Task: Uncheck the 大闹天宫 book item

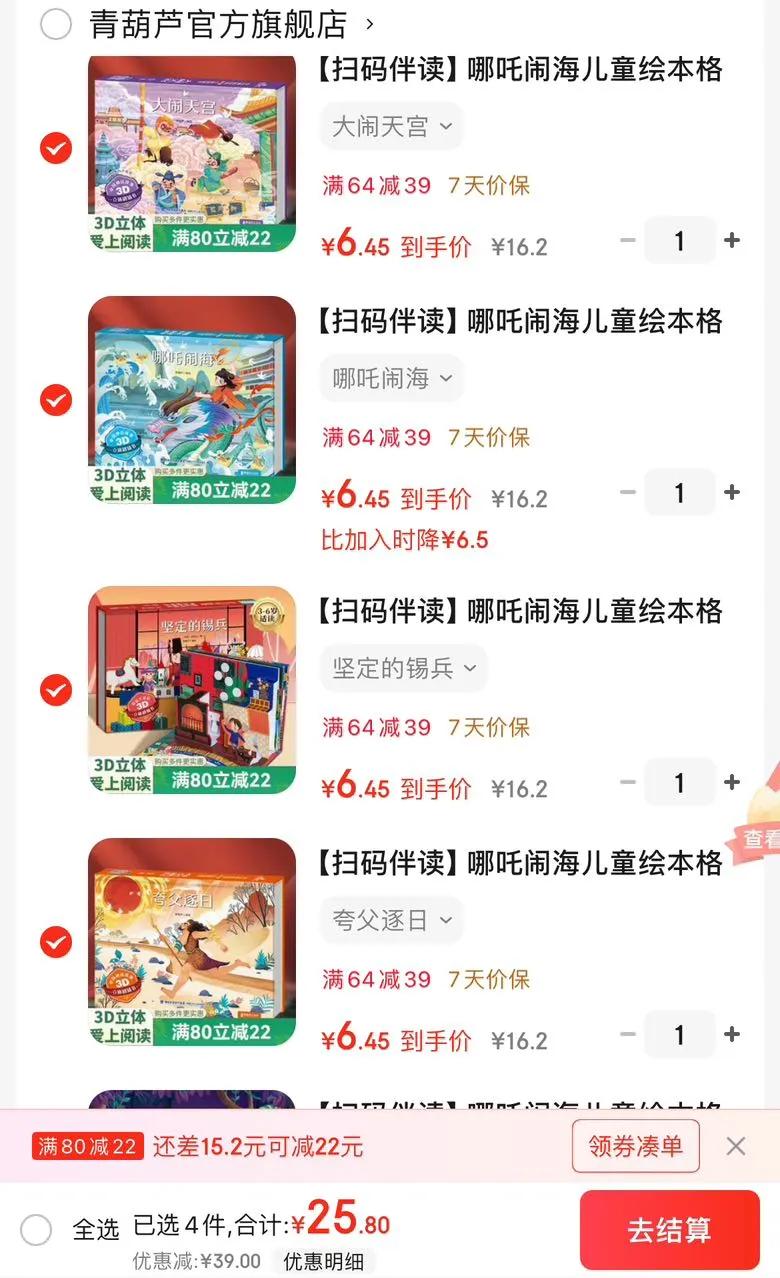Action: (56, 148)
